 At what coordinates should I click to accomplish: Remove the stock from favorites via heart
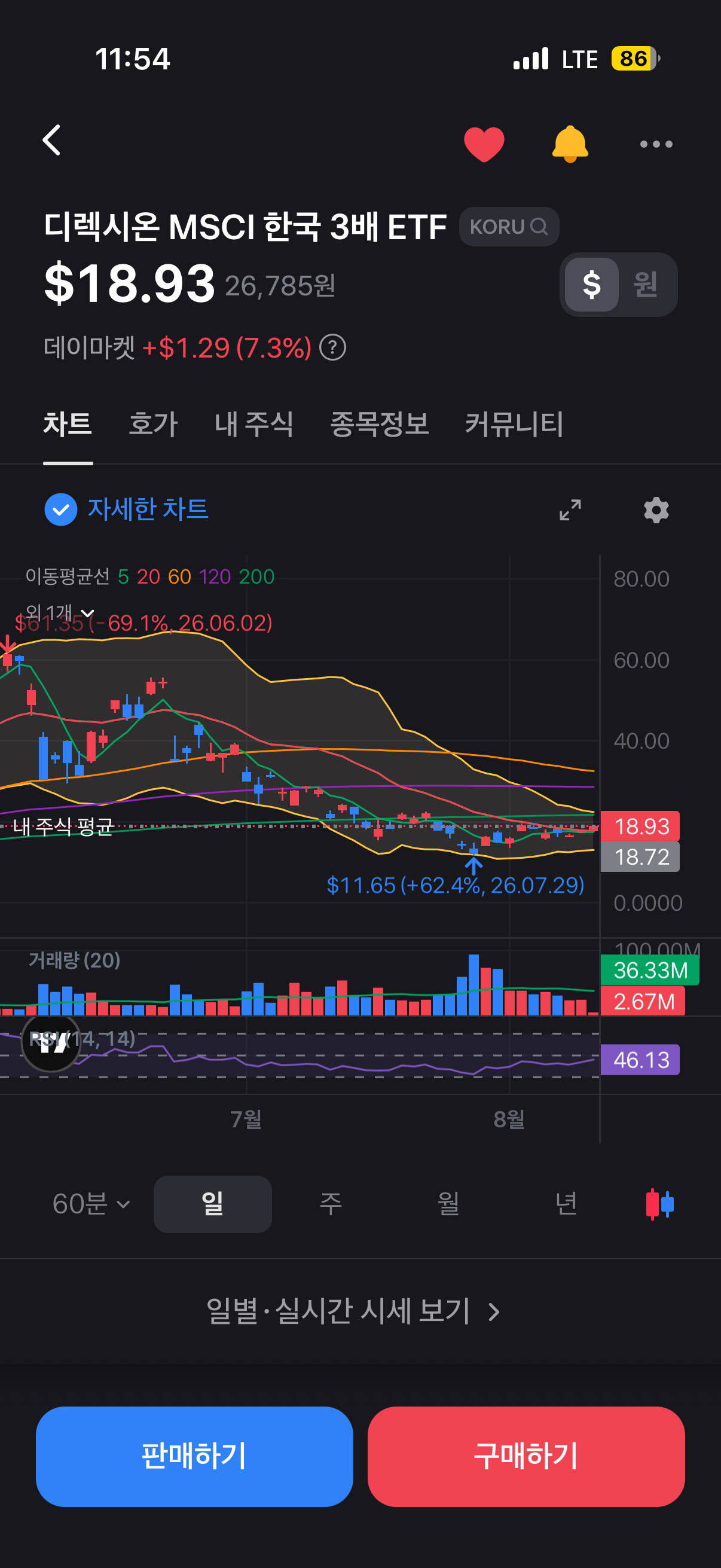tap(484, 144)
